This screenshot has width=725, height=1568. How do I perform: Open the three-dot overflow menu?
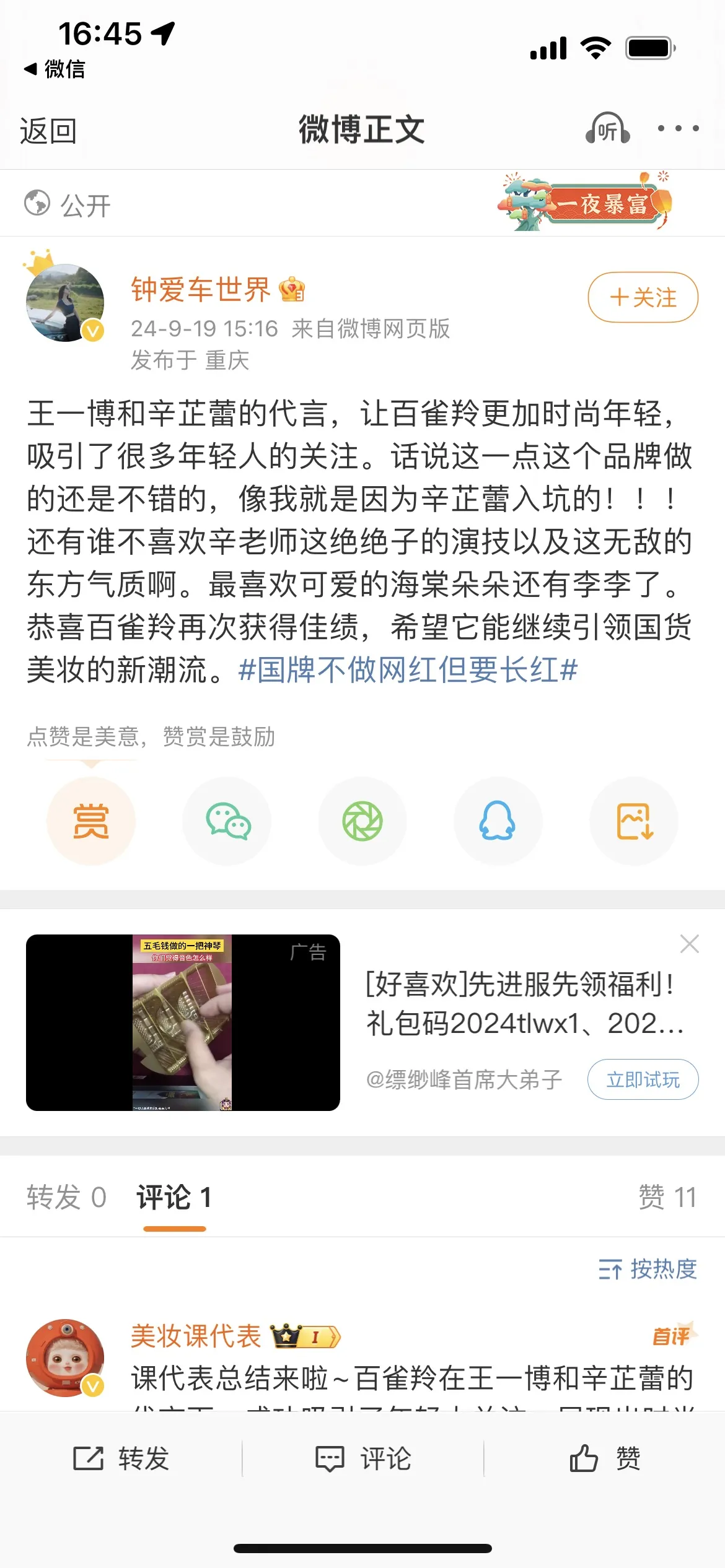[x=678, y=129]
